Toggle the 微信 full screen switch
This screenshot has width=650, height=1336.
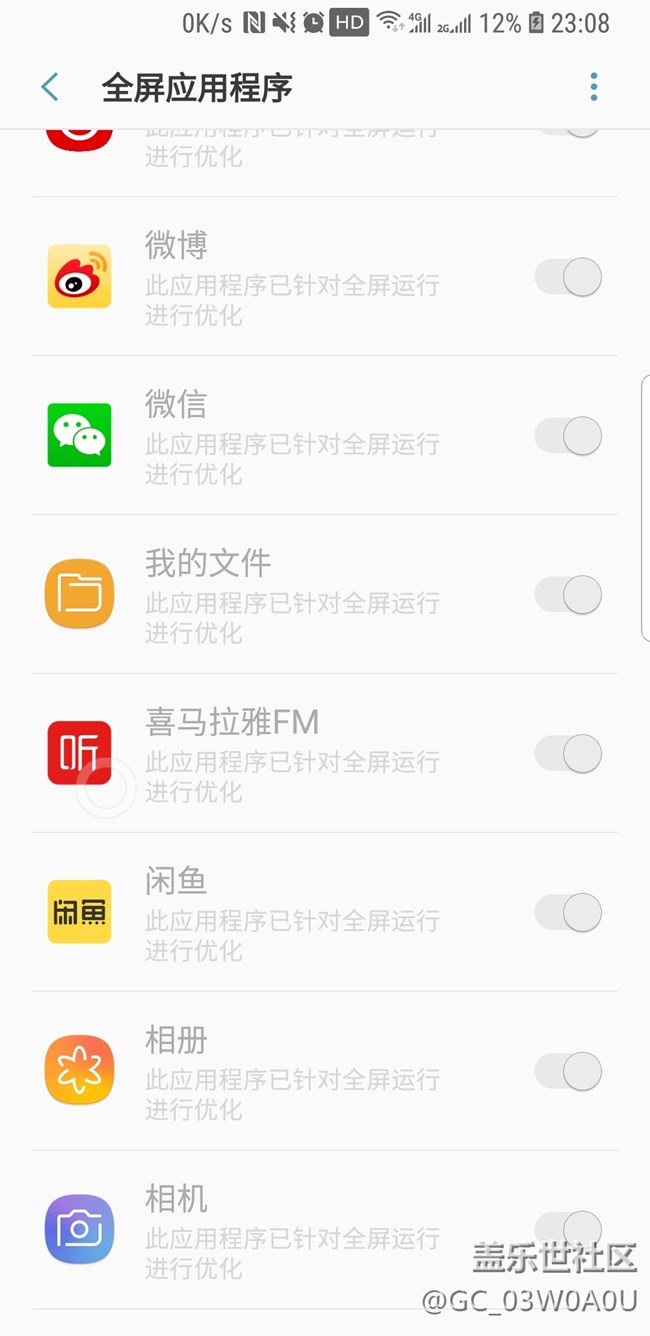(x=568, y=436)
